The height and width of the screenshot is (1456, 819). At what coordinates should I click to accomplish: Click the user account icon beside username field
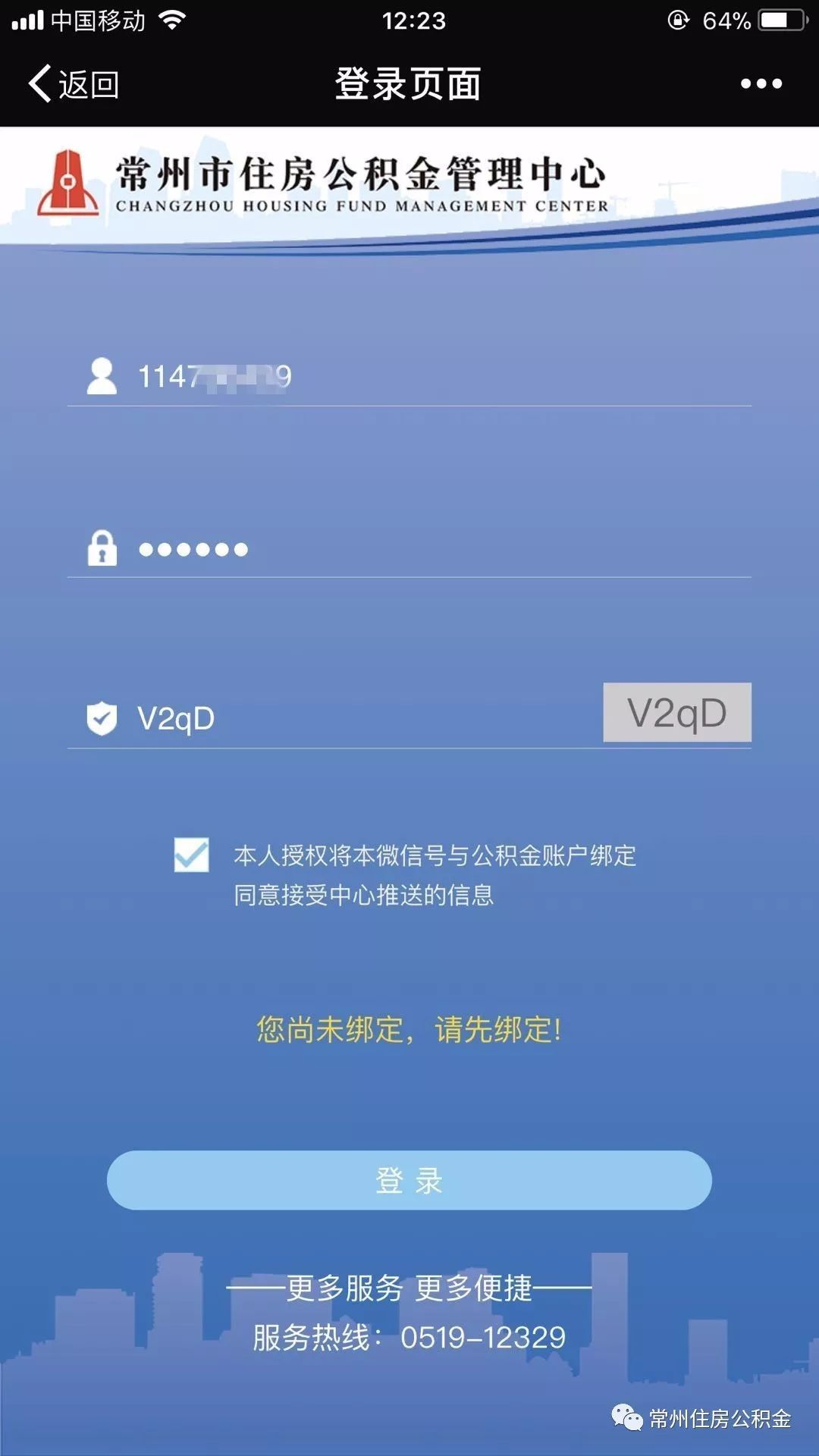click(101, 375)
